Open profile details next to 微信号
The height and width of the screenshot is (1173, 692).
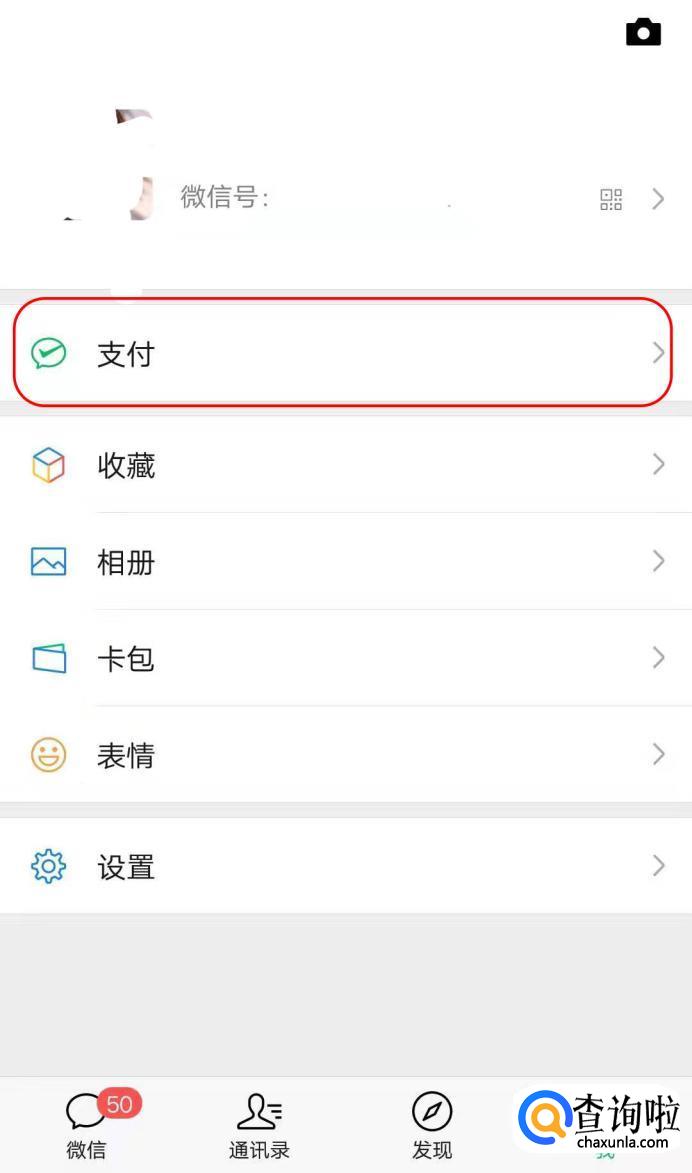click(658, 199)
